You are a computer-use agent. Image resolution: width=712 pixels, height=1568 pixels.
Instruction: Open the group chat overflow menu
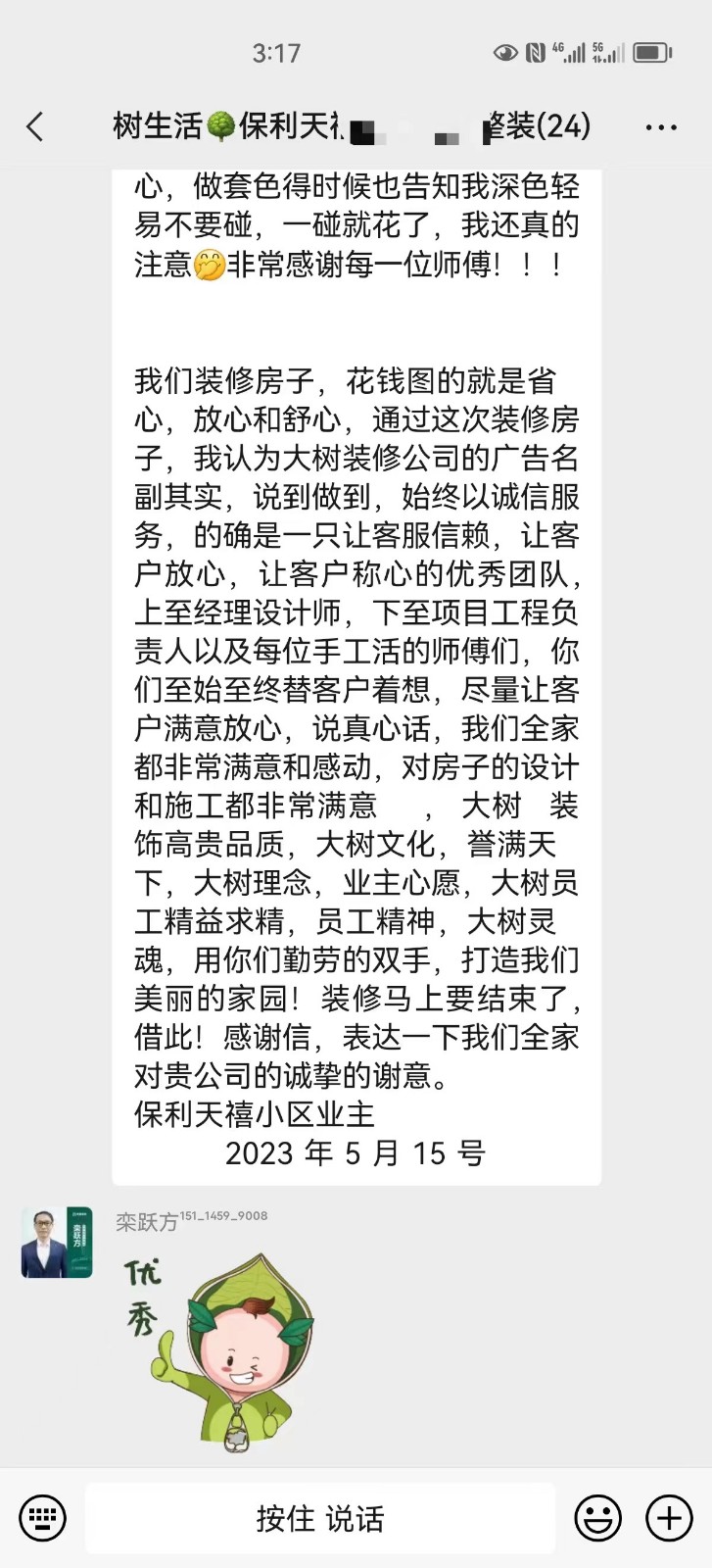661,127
